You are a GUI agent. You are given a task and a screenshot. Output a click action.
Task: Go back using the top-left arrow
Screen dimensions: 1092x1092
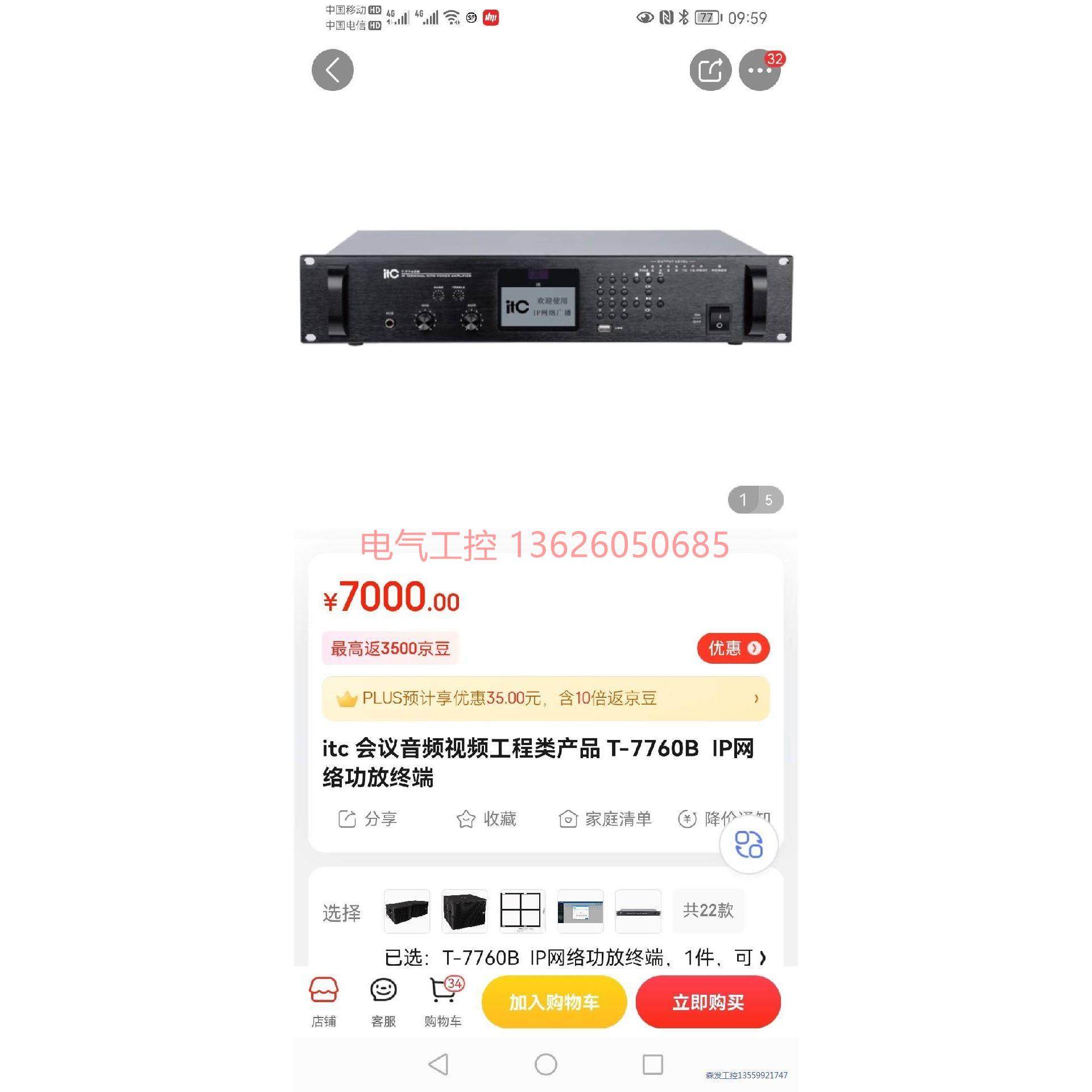333,70
